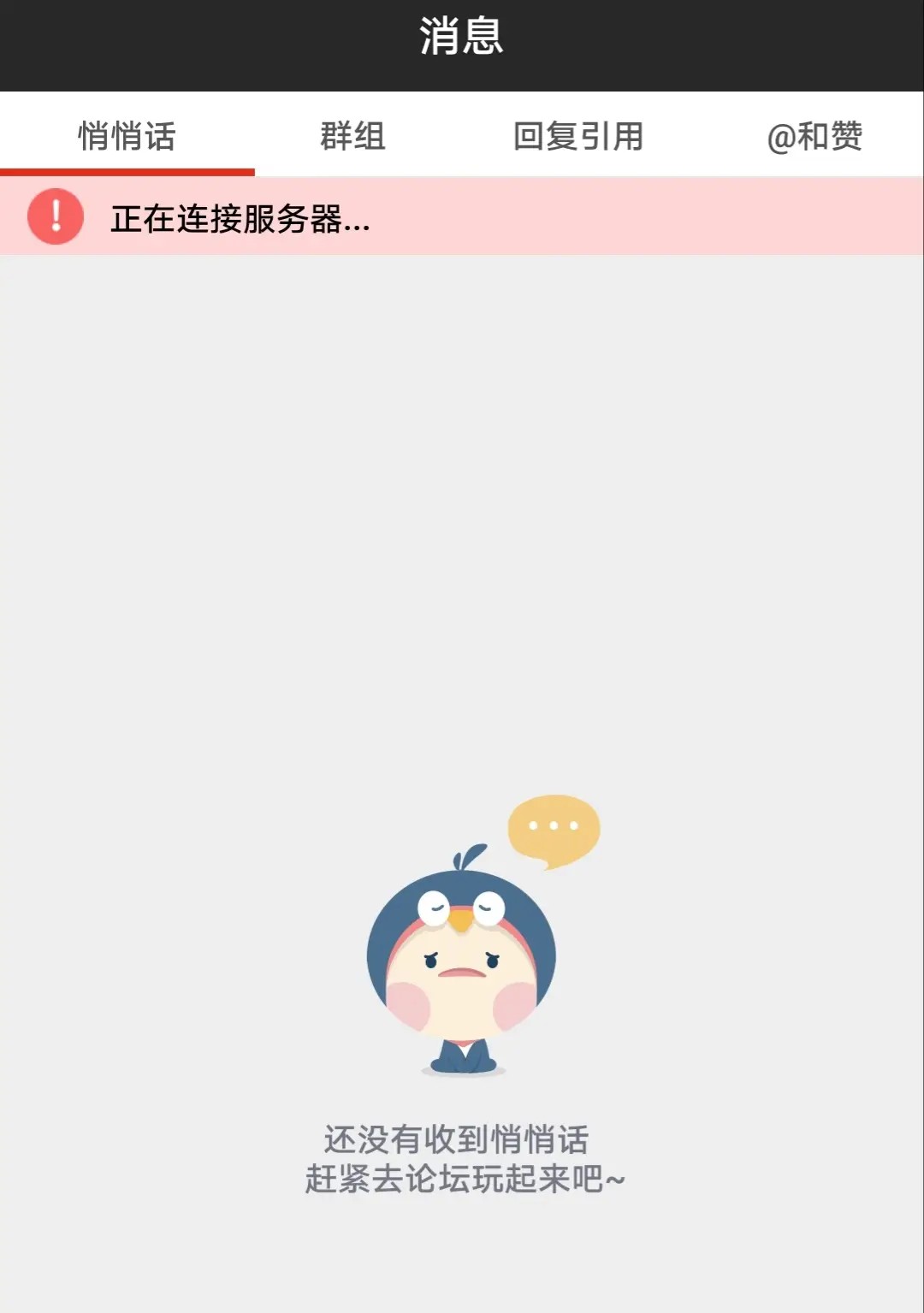
Task: Open the 群组 tab
Action: [x=352, y=136]
